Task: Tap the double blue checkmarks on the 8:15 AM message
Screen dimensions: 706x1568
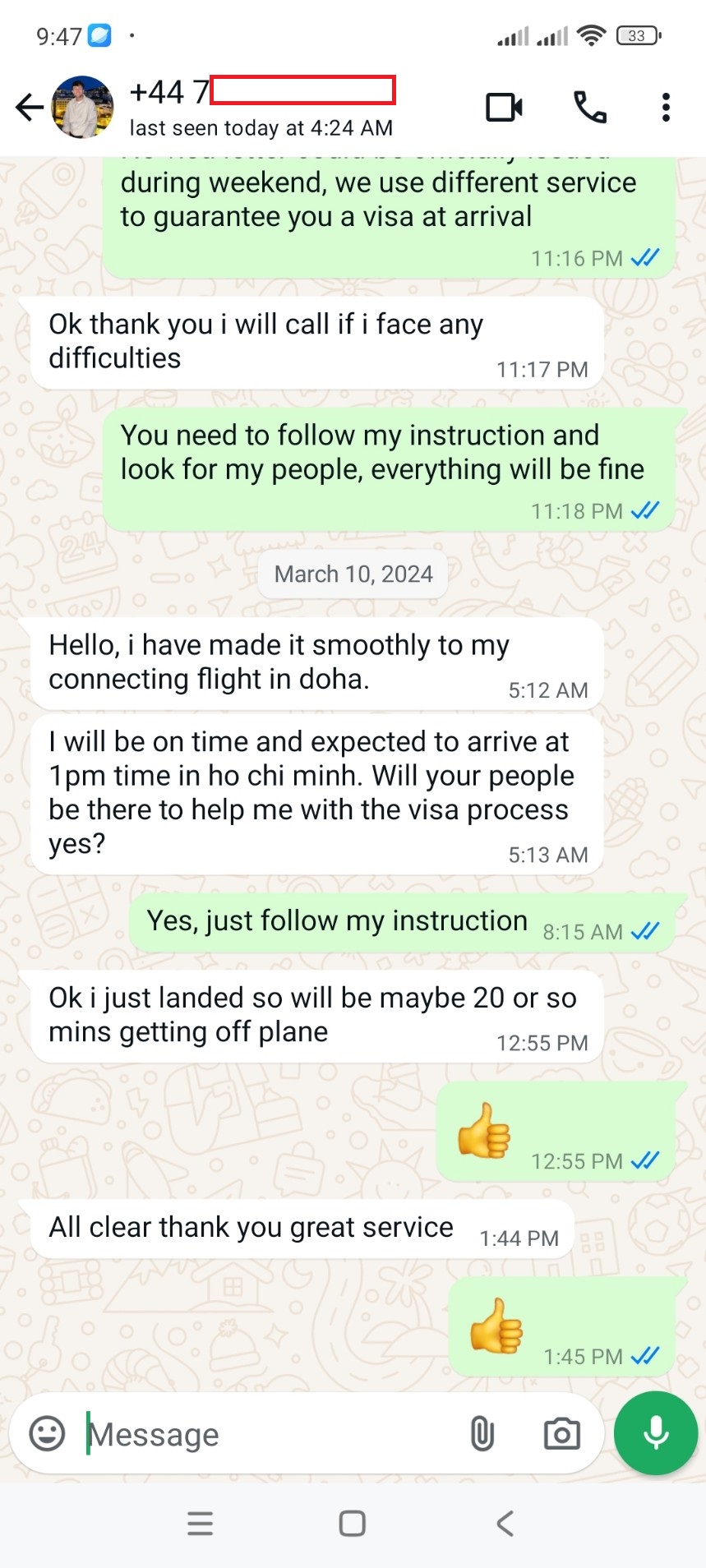Action: [646, 931]
